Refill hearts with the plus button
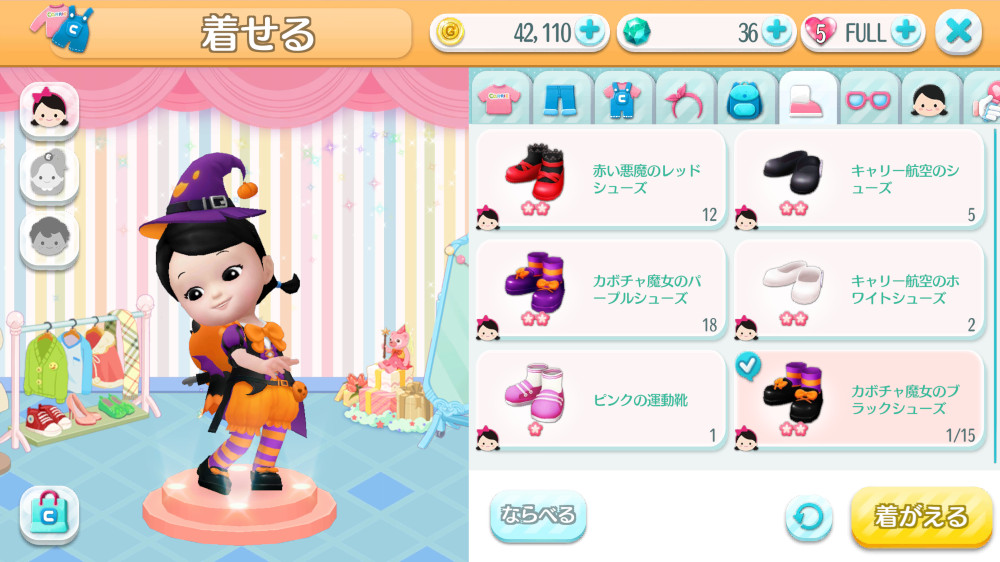Screen dimensions: 1000x562 point(906,32)
